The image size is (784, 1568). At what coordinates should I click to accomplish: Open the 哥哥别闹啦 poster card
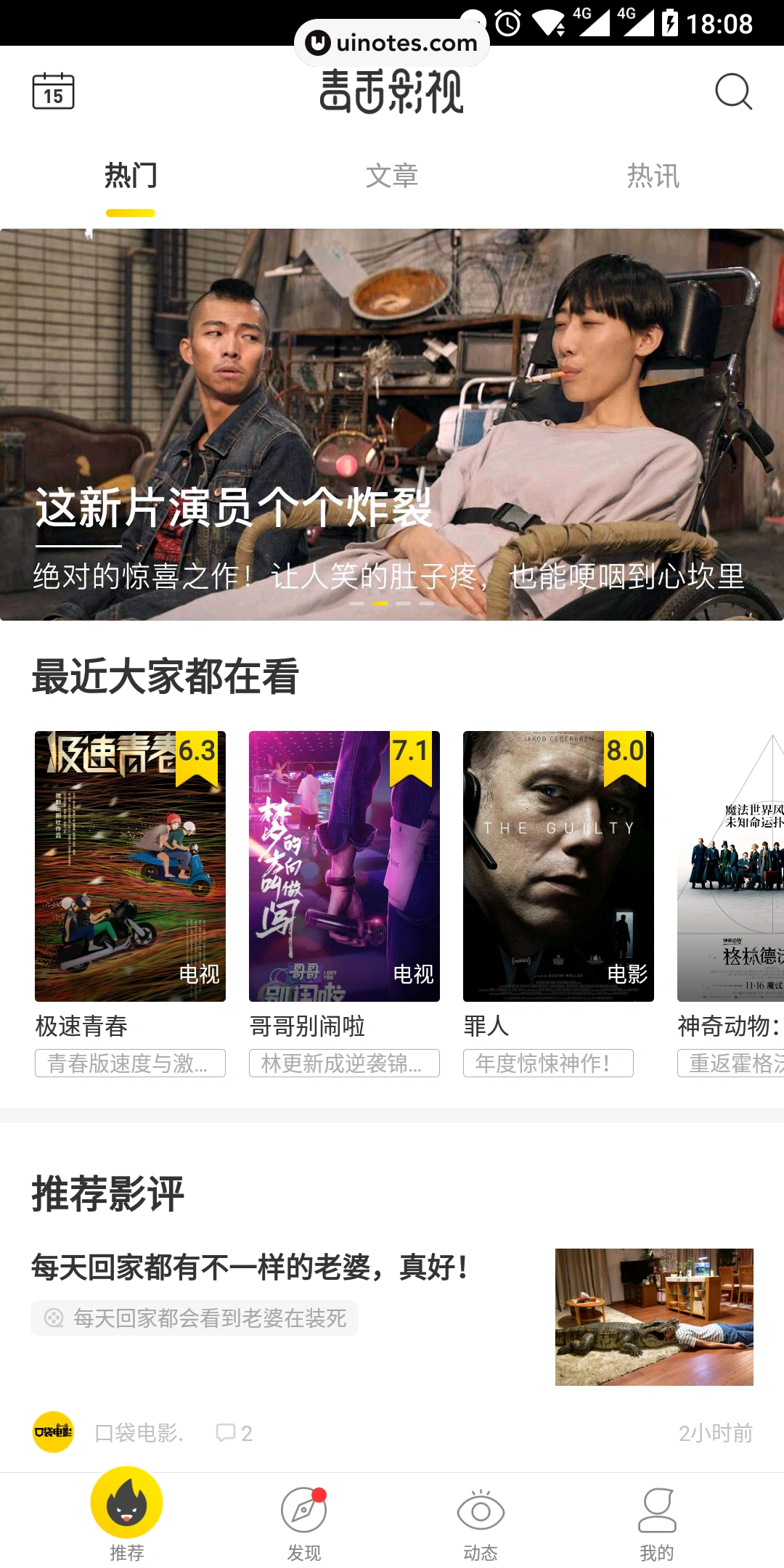344,866
